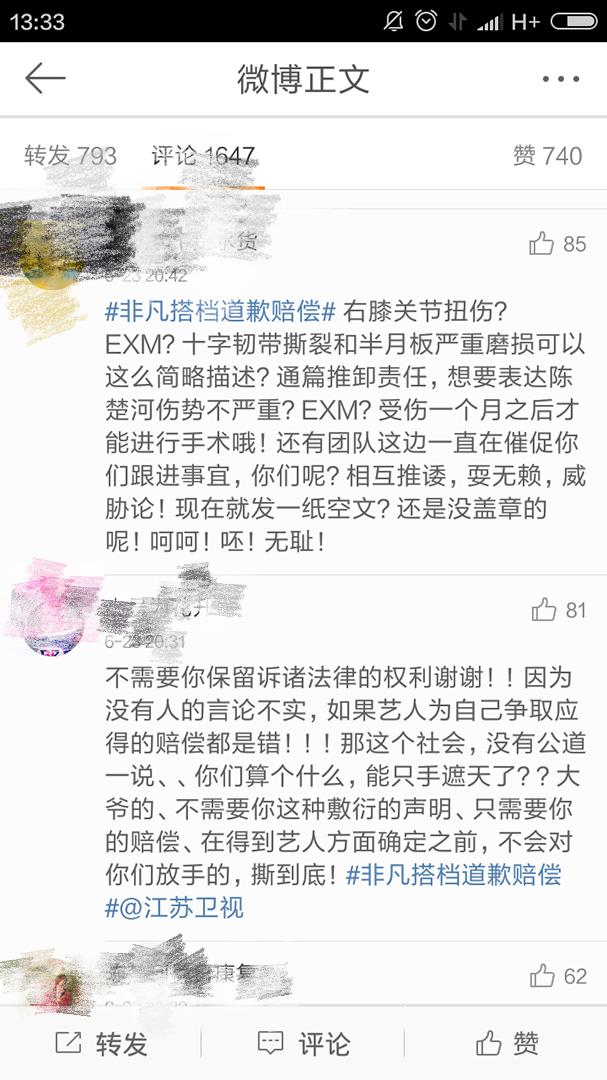Select the 评论 1647 tab
The height and width of the screenshot is (1080, 607).
point(203,156)
